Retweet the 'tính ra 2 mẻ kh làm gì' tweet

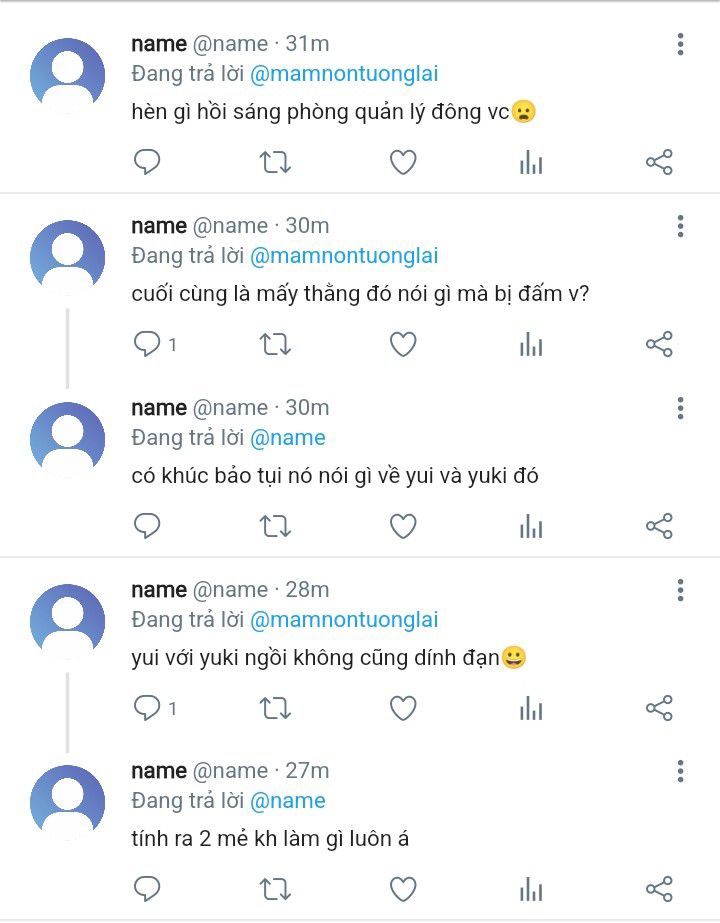tap(275, 888)
